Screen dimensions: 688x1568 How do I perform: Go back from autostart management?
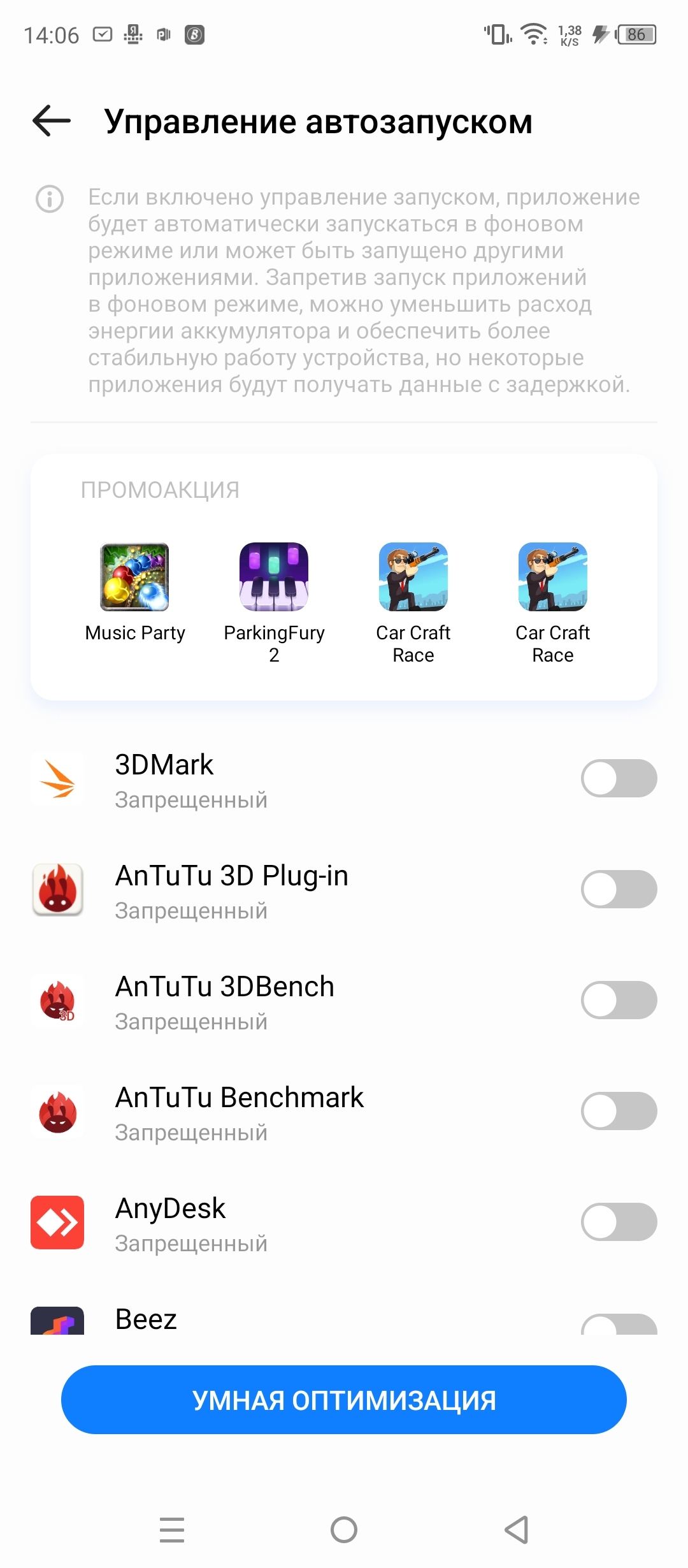tap(52, 120)
